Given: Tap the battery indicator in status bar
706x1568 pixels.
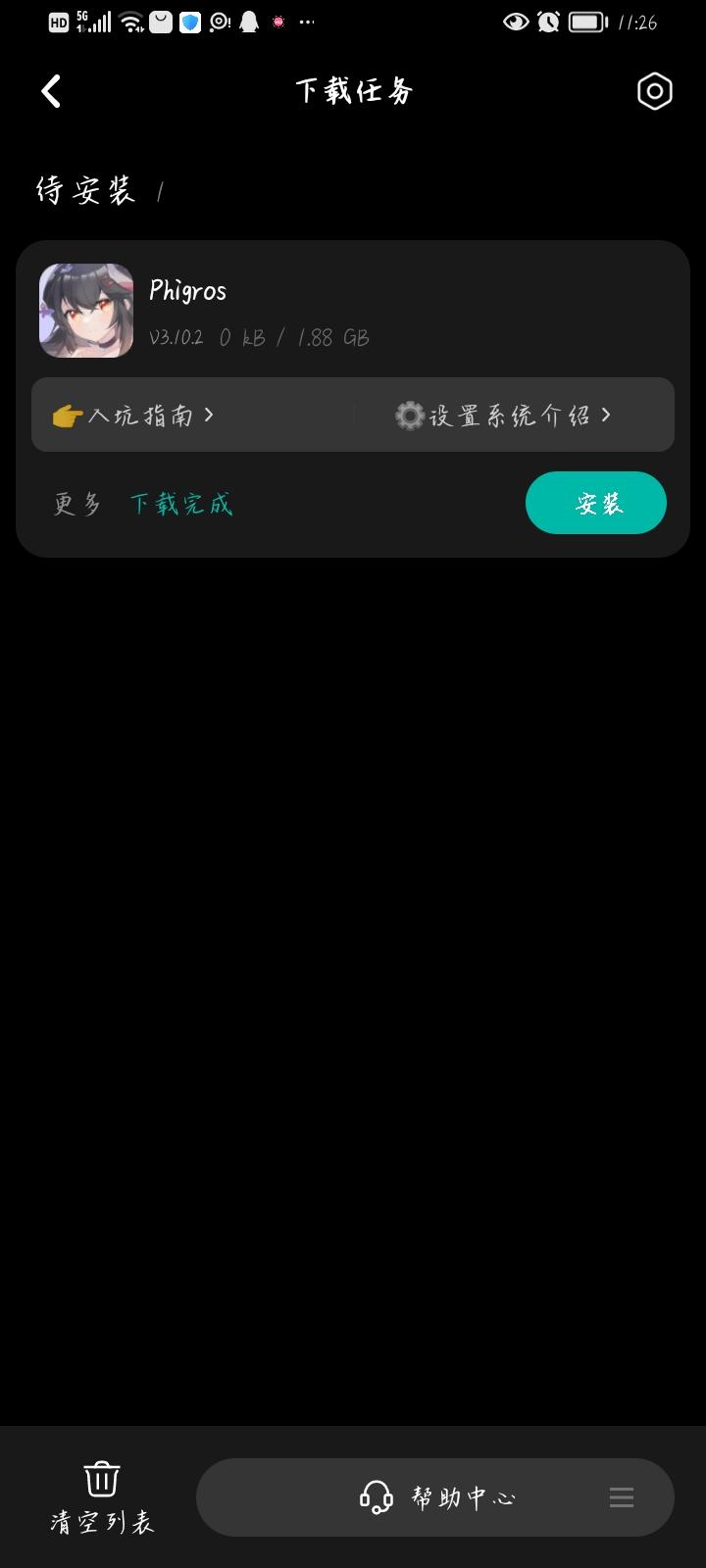Looking at the screenshot, I should 585,22.
